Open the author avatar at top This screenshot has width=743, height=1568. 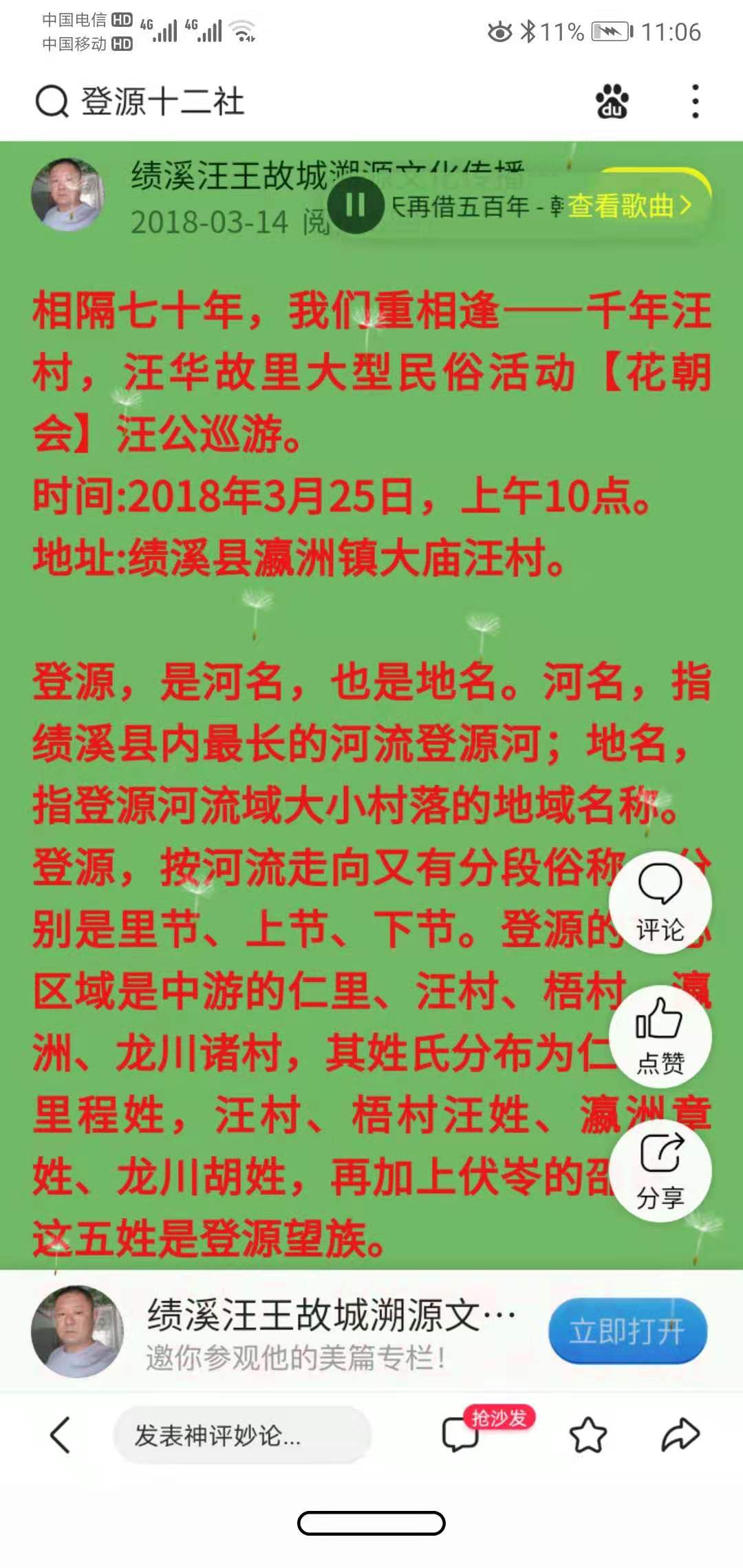(67, 194)
